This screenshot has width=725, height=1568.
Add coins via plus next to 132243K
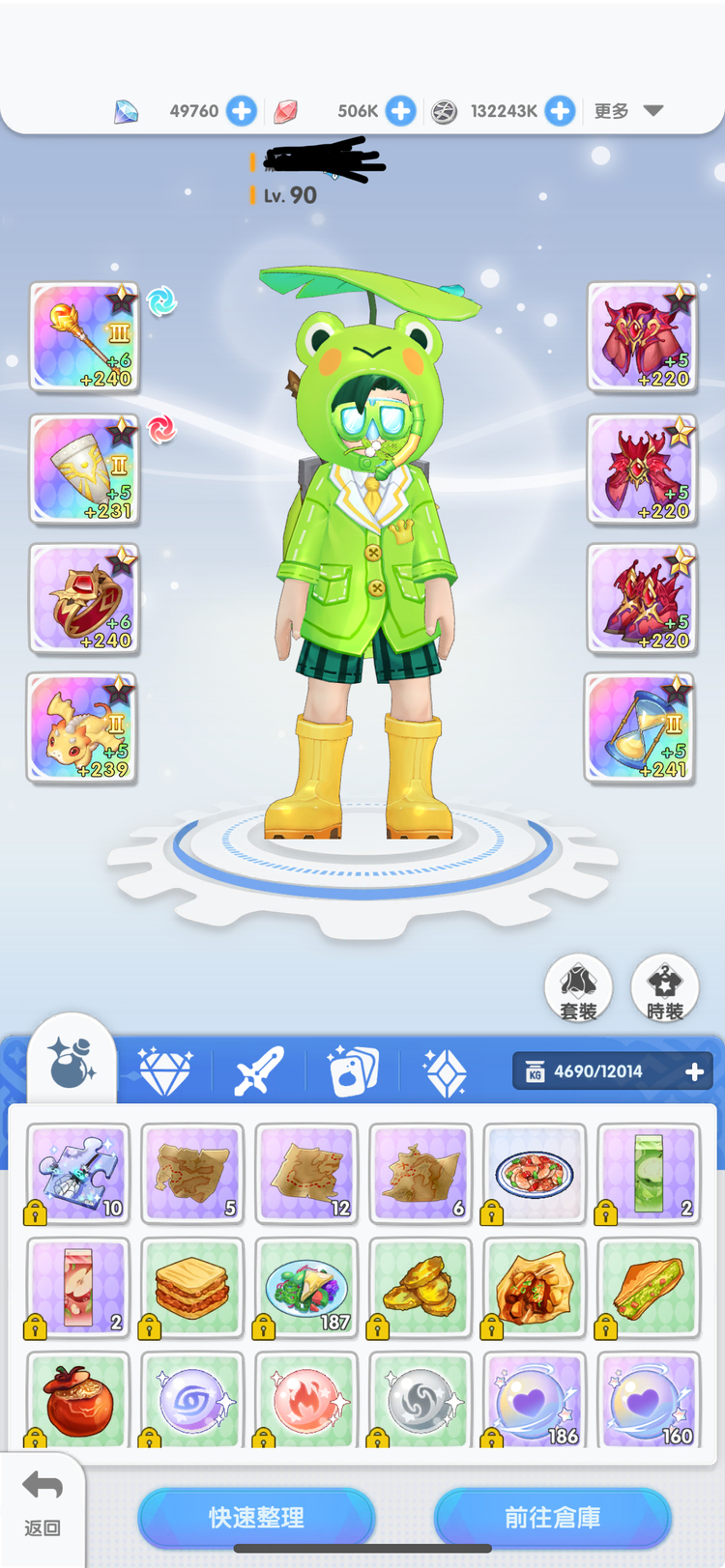(x=560, y=111)
